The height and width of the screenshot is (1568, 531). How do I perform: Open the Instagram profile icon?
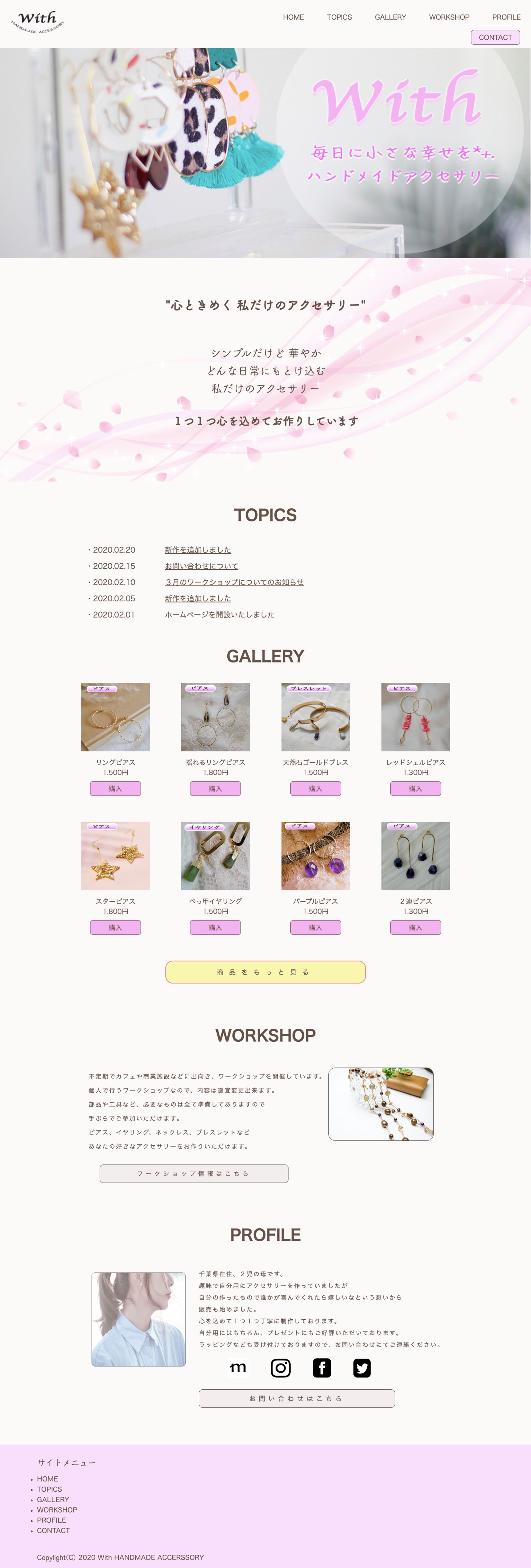tap(280, 1368)
